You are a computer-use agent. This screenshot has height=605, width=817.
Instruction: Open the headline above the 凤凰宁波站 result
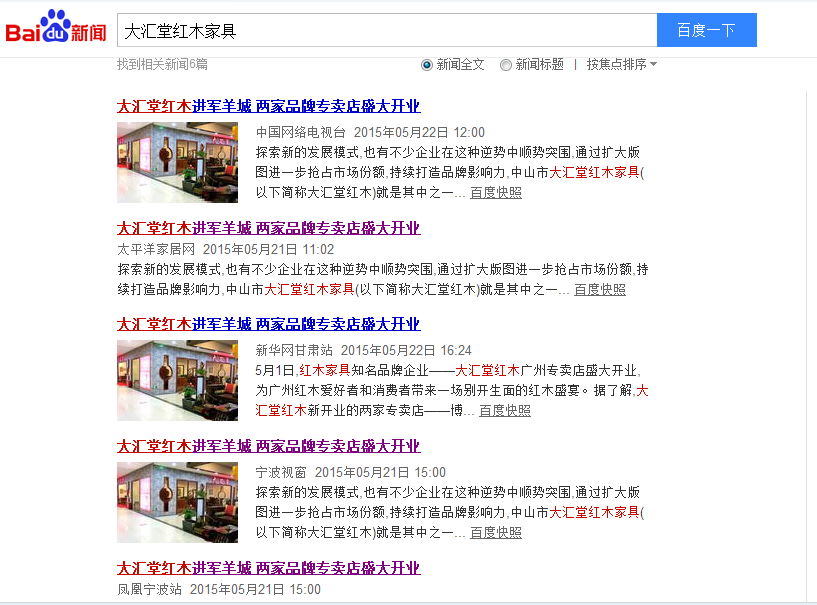(268, 568)
